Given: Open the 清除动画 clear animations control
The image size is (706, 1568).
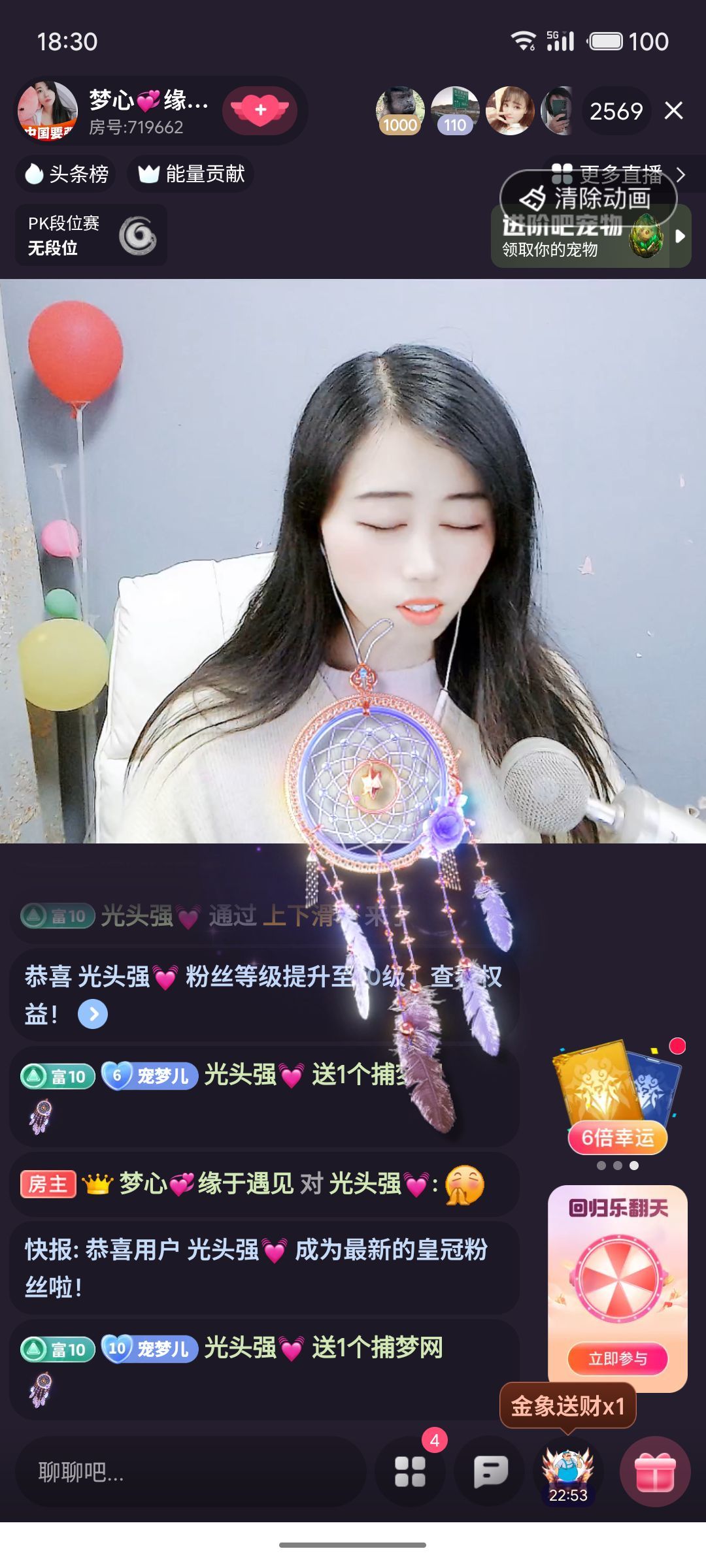Looking at the screenshot, I should pos(589,197).
